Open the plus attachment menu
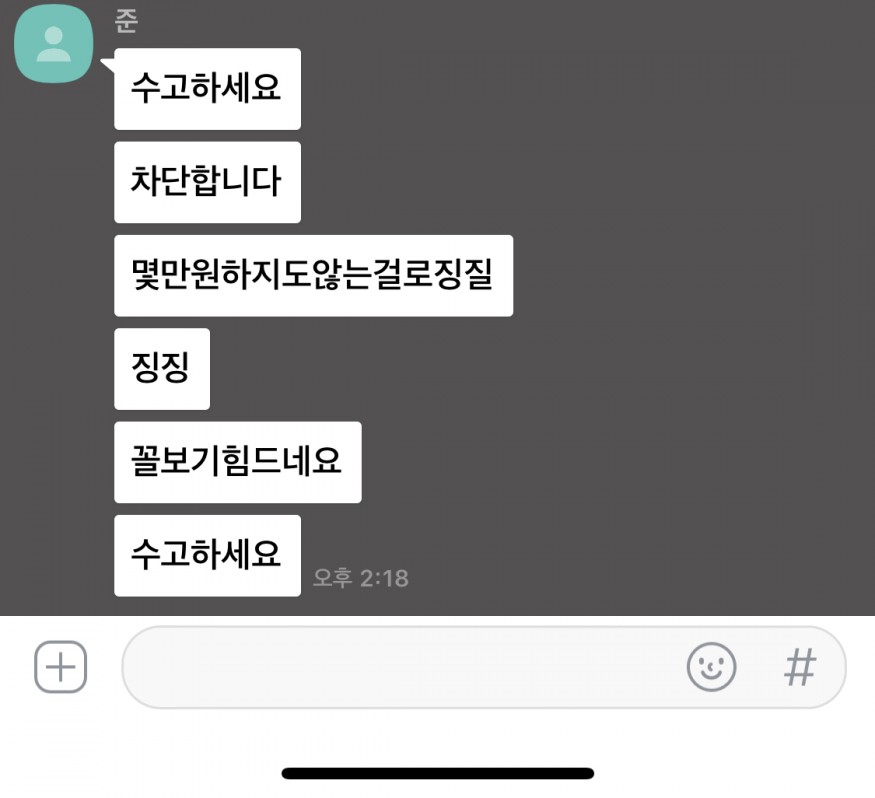This screenshot has height=798, width=875. click(x=61, y=667)
